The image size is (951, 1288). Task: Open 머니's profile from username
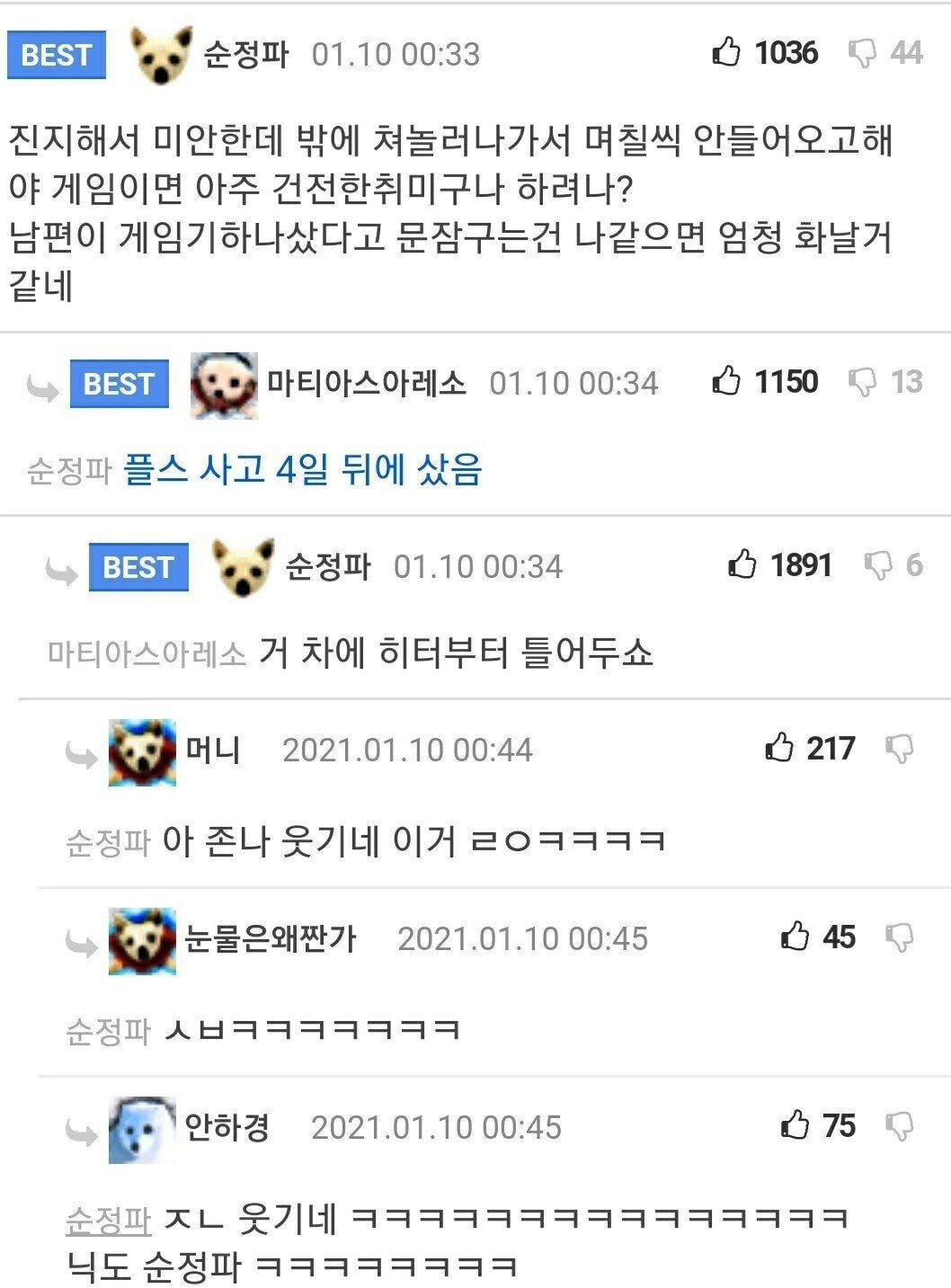213,749
